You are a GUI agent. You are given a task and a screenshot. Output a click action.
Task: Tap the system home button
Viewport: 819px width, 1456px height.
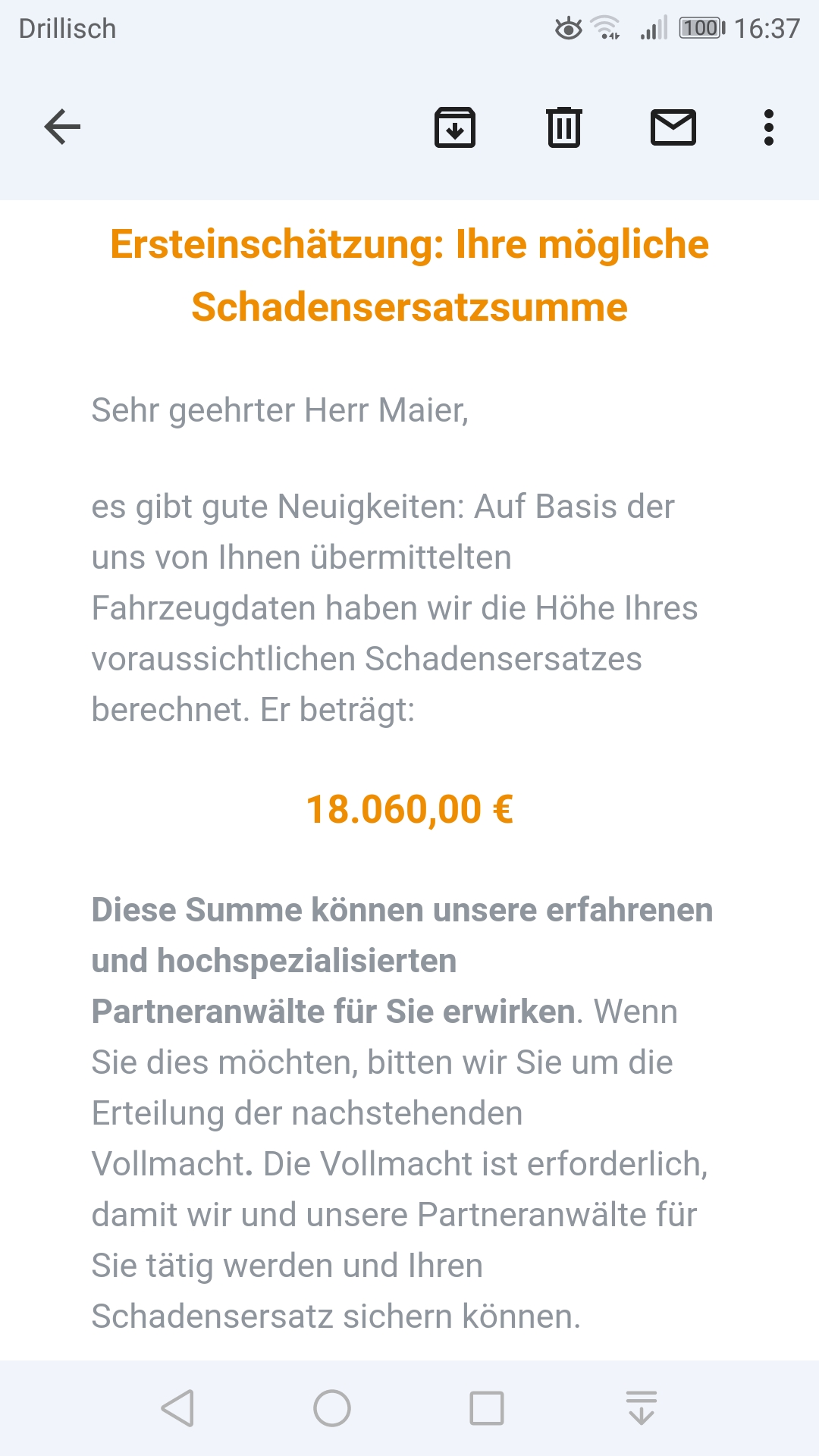pyautogui.click(x=332, y=1408)
